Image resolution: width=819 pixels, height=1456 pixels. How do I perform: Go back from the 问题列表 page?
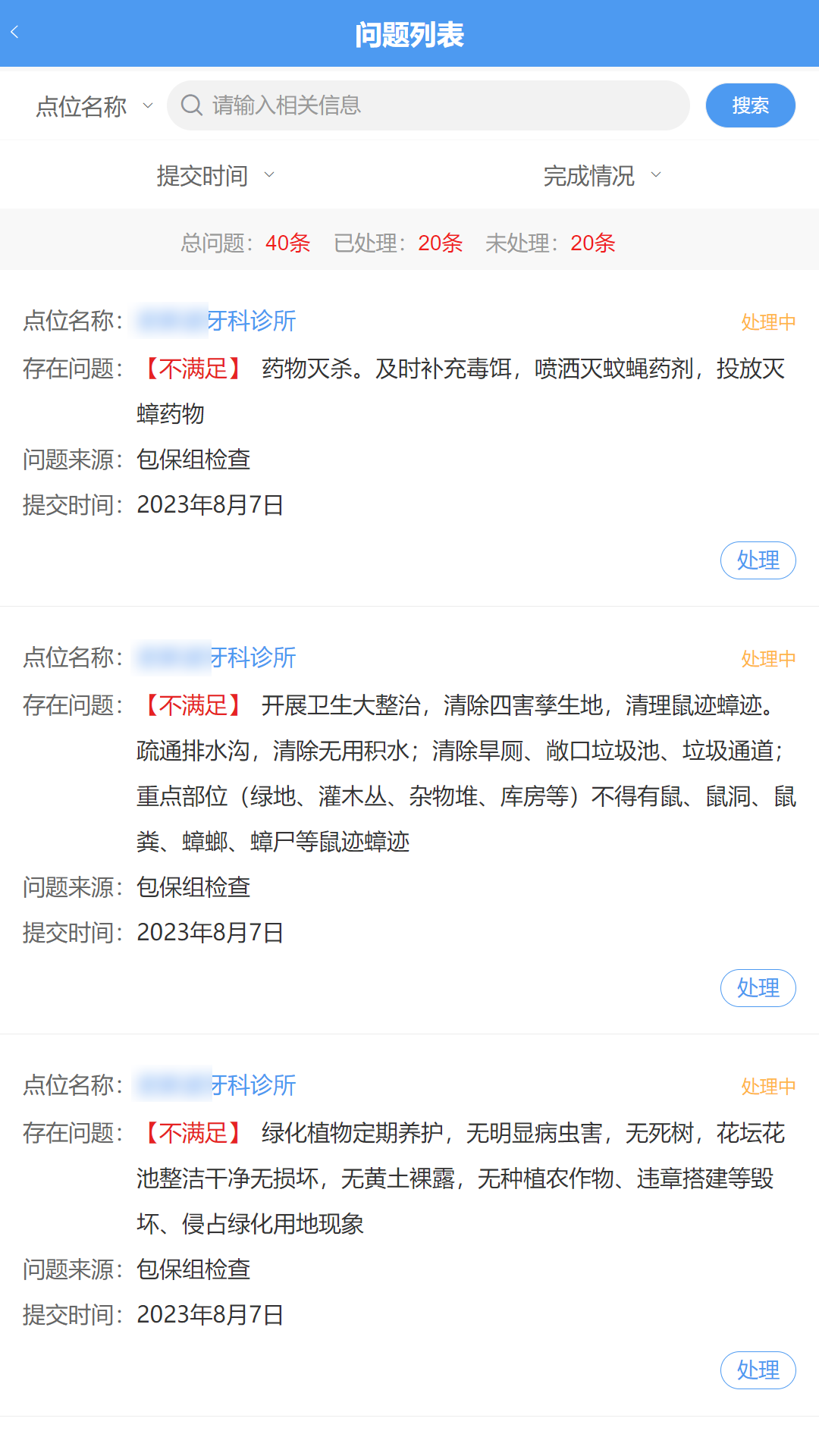pyautogui.click(x=15, y=33)
